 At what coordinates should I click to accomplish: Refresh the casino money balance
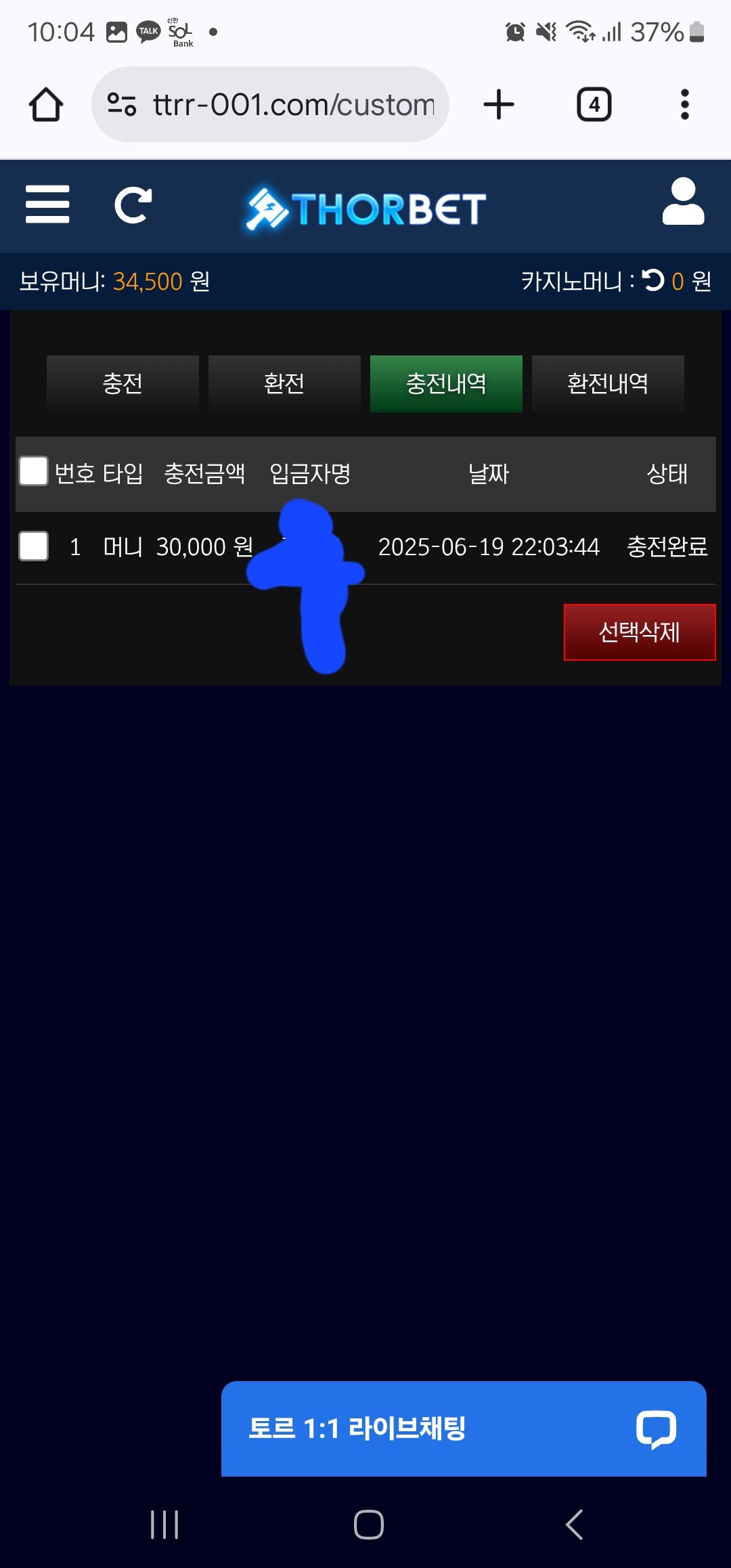[x=654, y=280]
